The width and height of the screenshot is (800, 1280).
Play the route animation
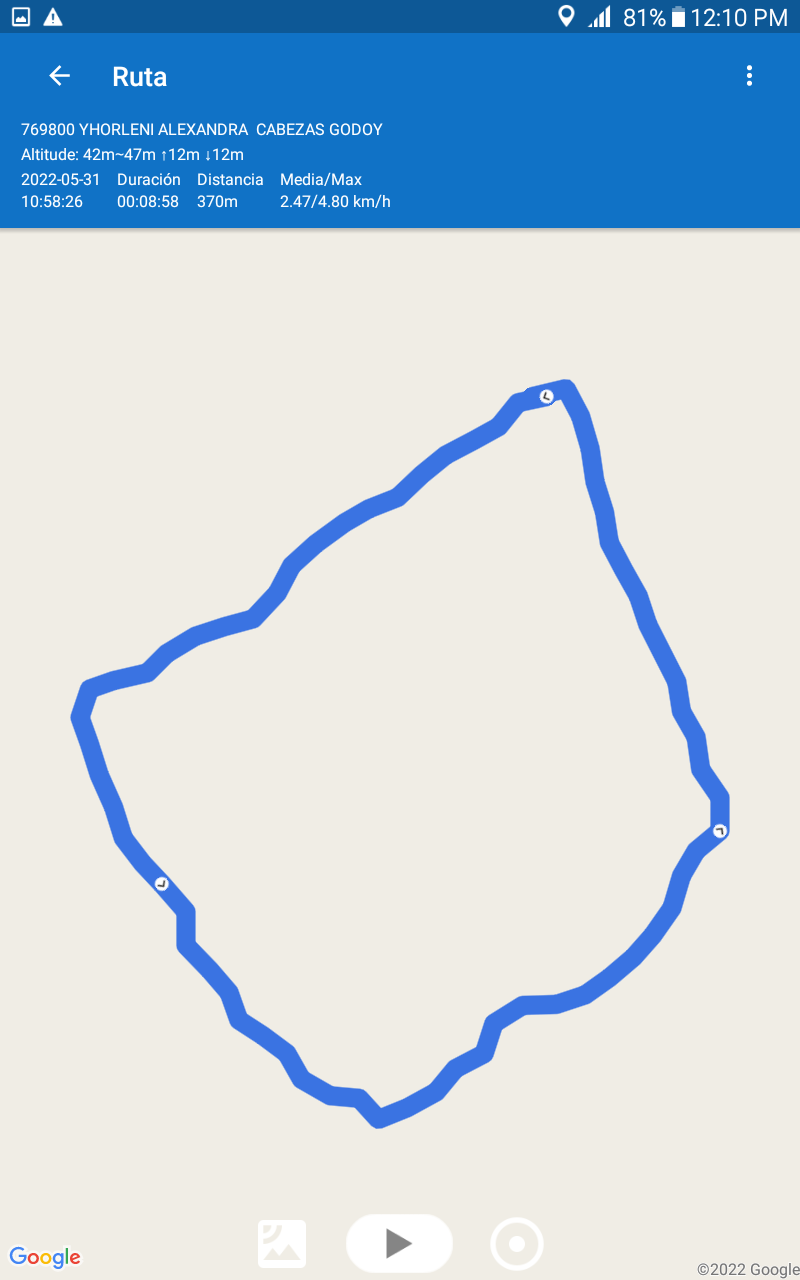399,1243
